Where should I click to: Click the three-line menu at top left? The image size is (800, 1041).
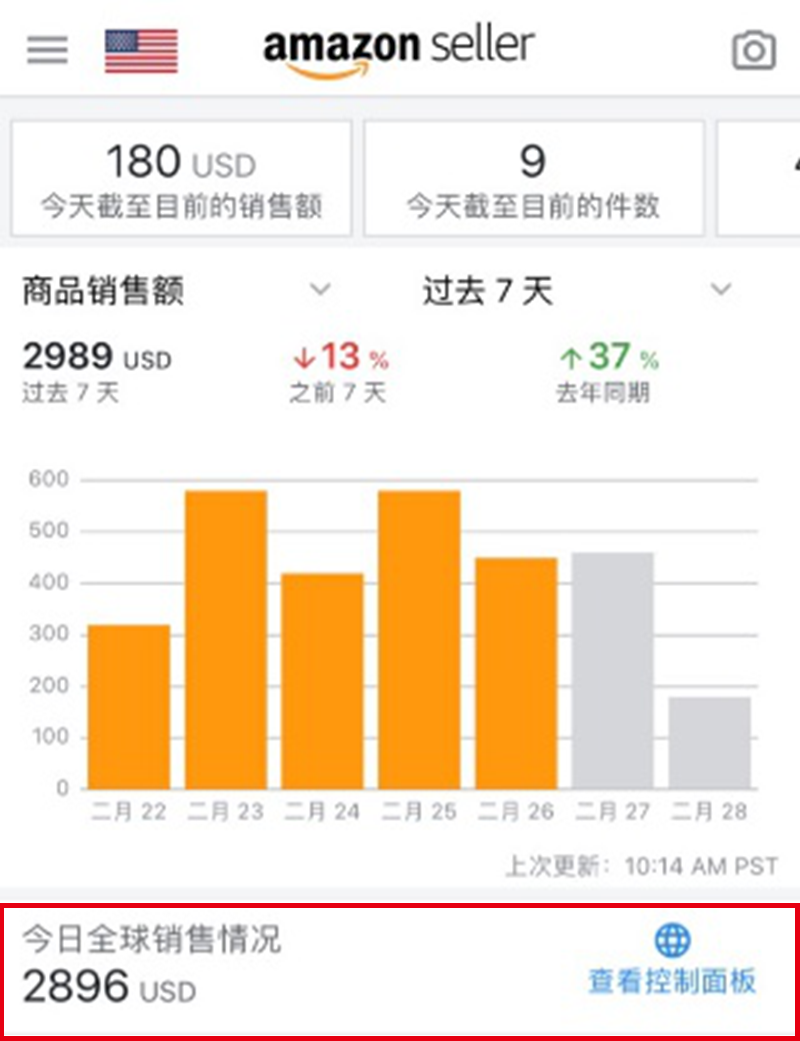coord(46,49)
